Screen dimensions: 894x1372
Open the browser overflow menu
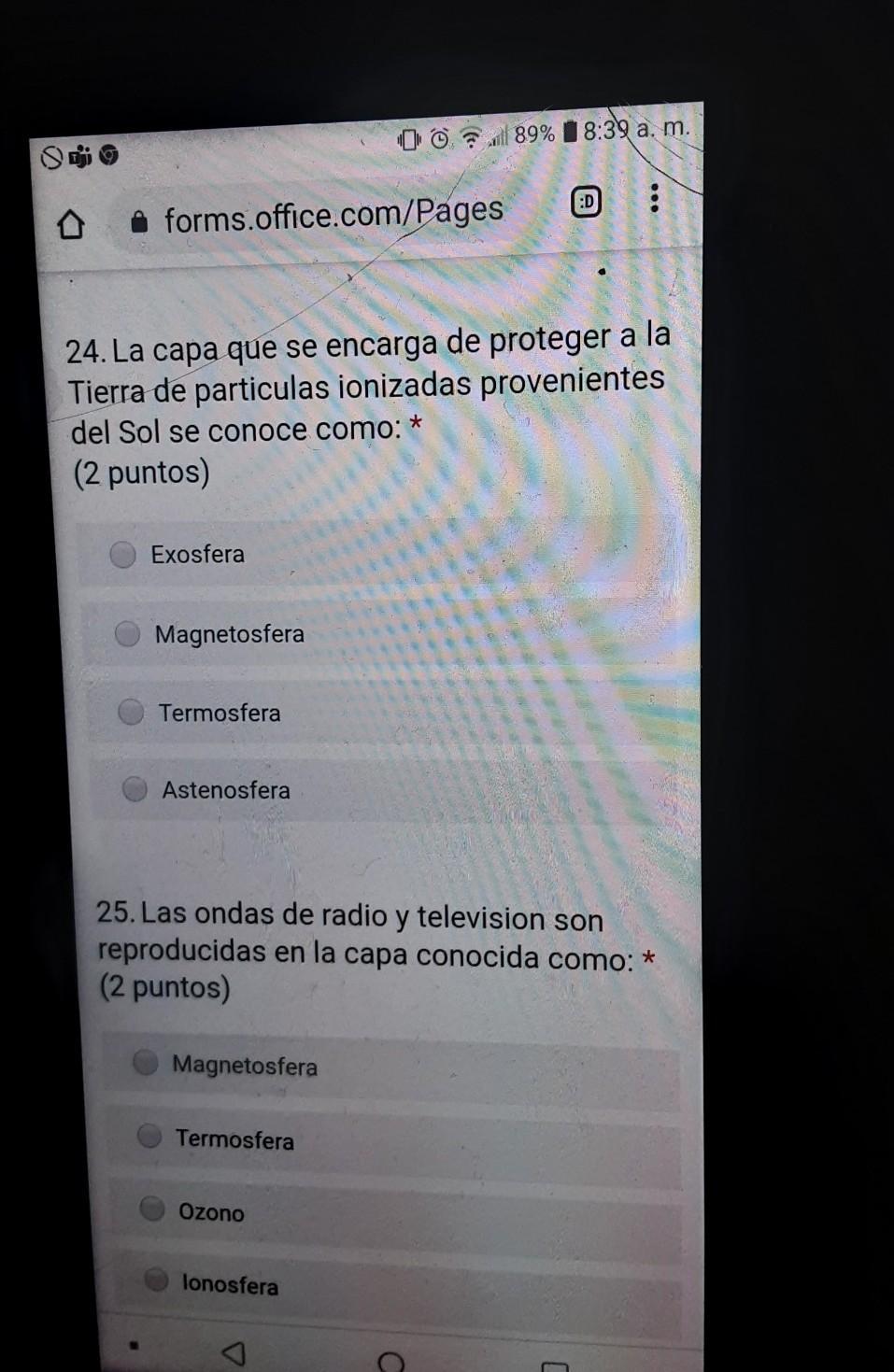tap(655, 198)
